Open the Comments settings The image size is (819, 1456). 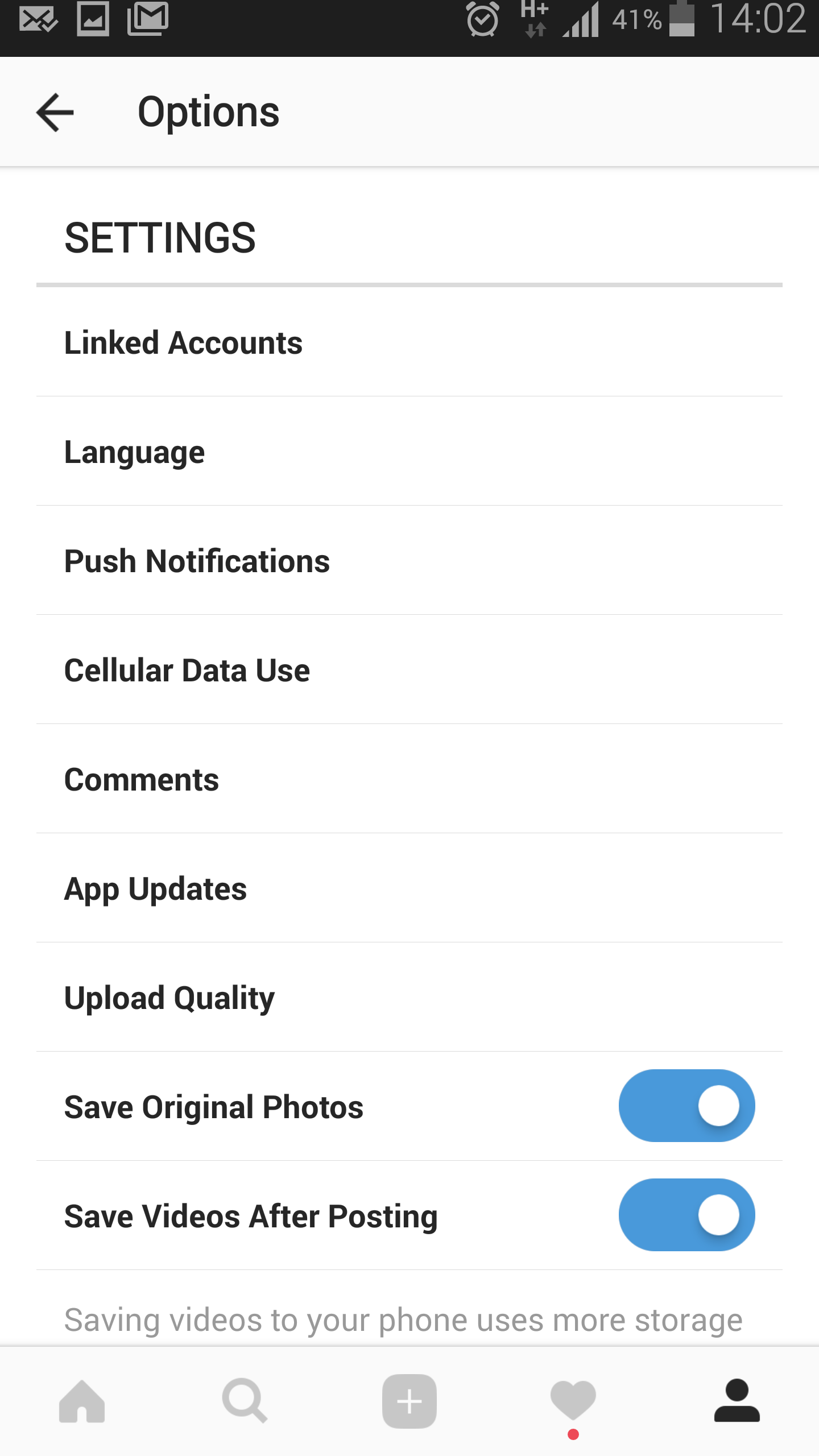tap(409, 779)
